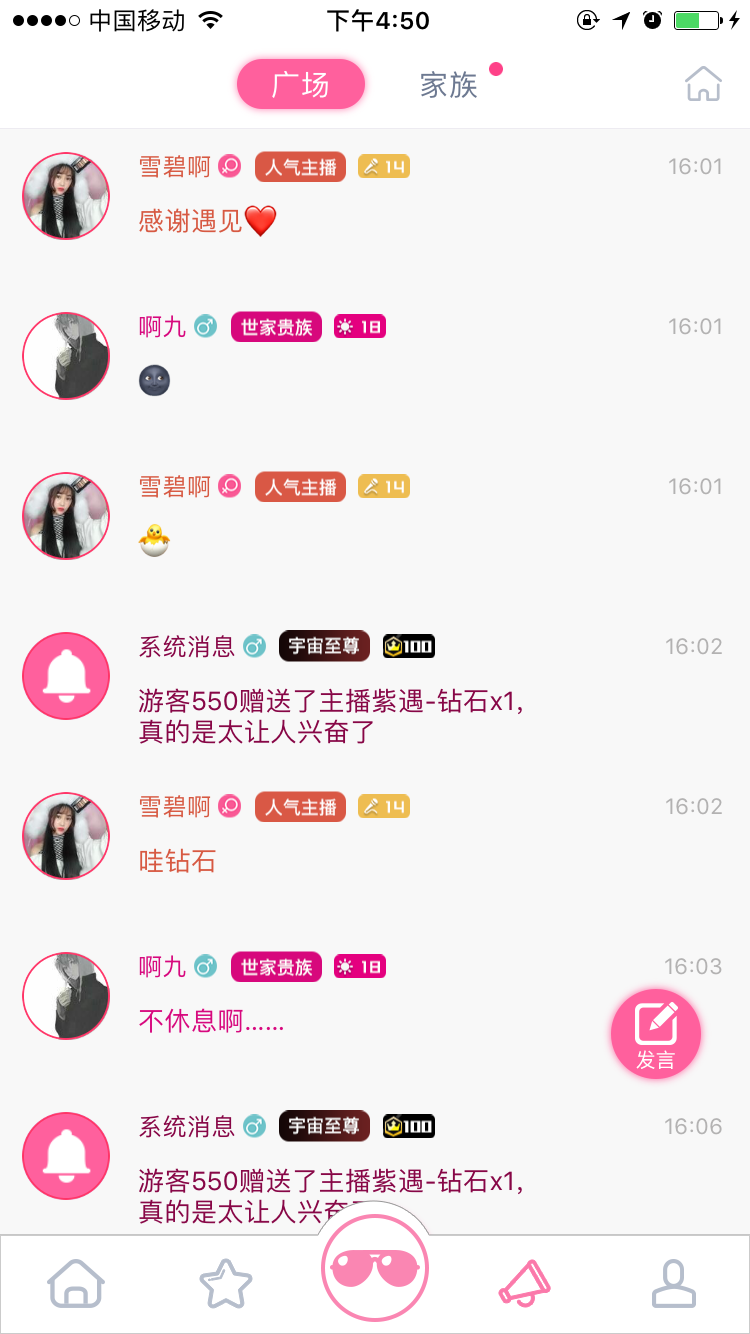
Task: Open 雪碧啊's avatar on 感谢遇见 message
Action: (x=66, y=196)
